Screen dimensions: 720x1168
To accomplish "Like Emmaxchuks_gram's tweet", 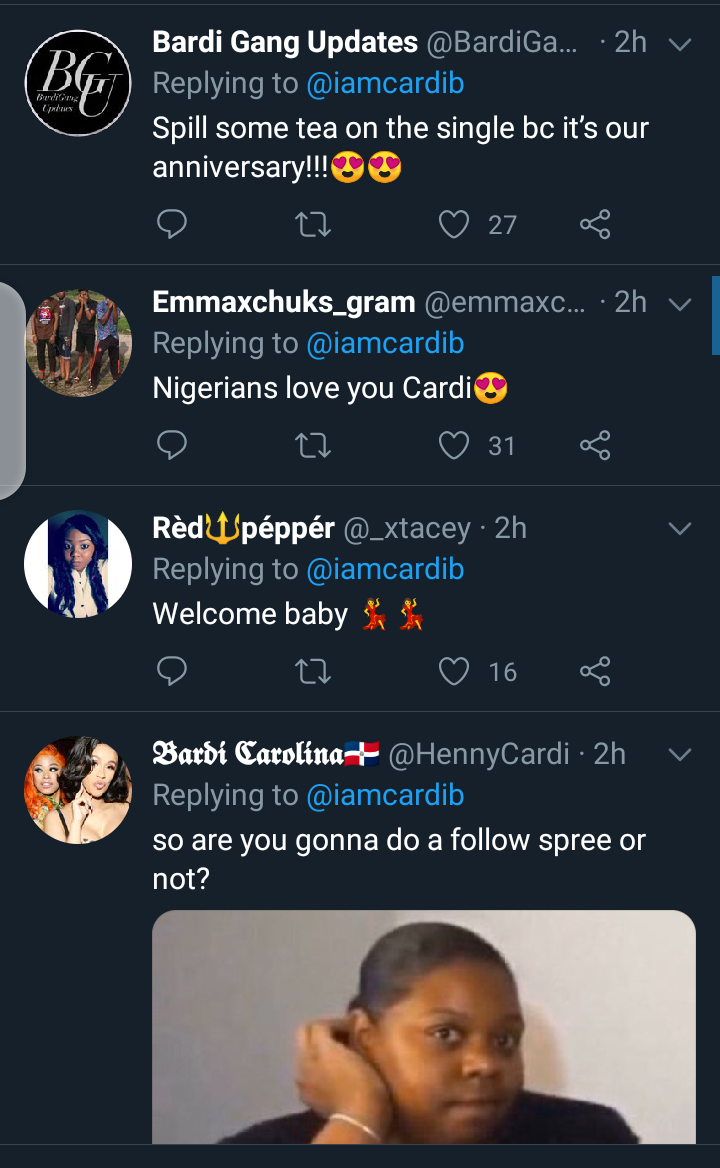I will pyautogui.click(x=454, y=445).
